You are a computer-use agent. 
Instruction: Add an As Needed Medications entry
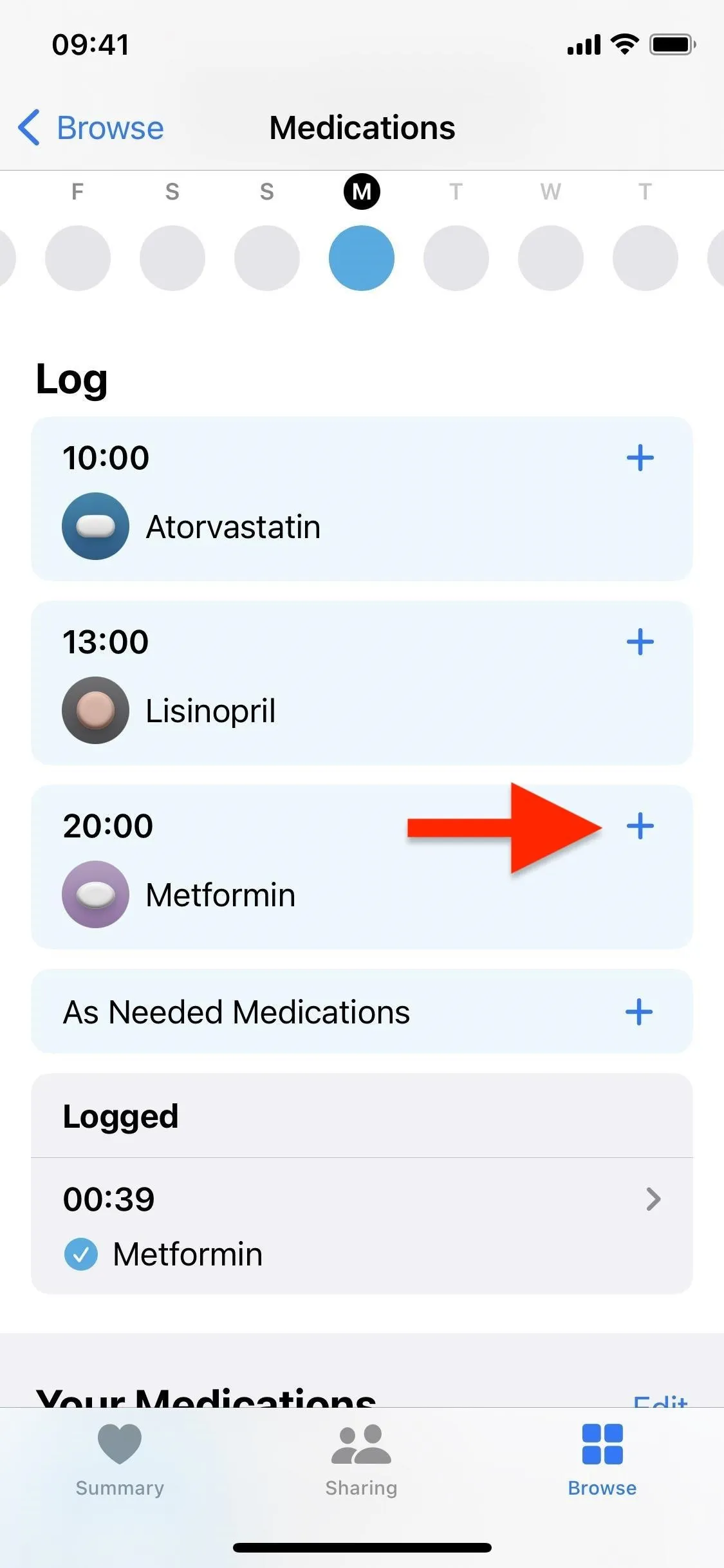point(639,1012)
